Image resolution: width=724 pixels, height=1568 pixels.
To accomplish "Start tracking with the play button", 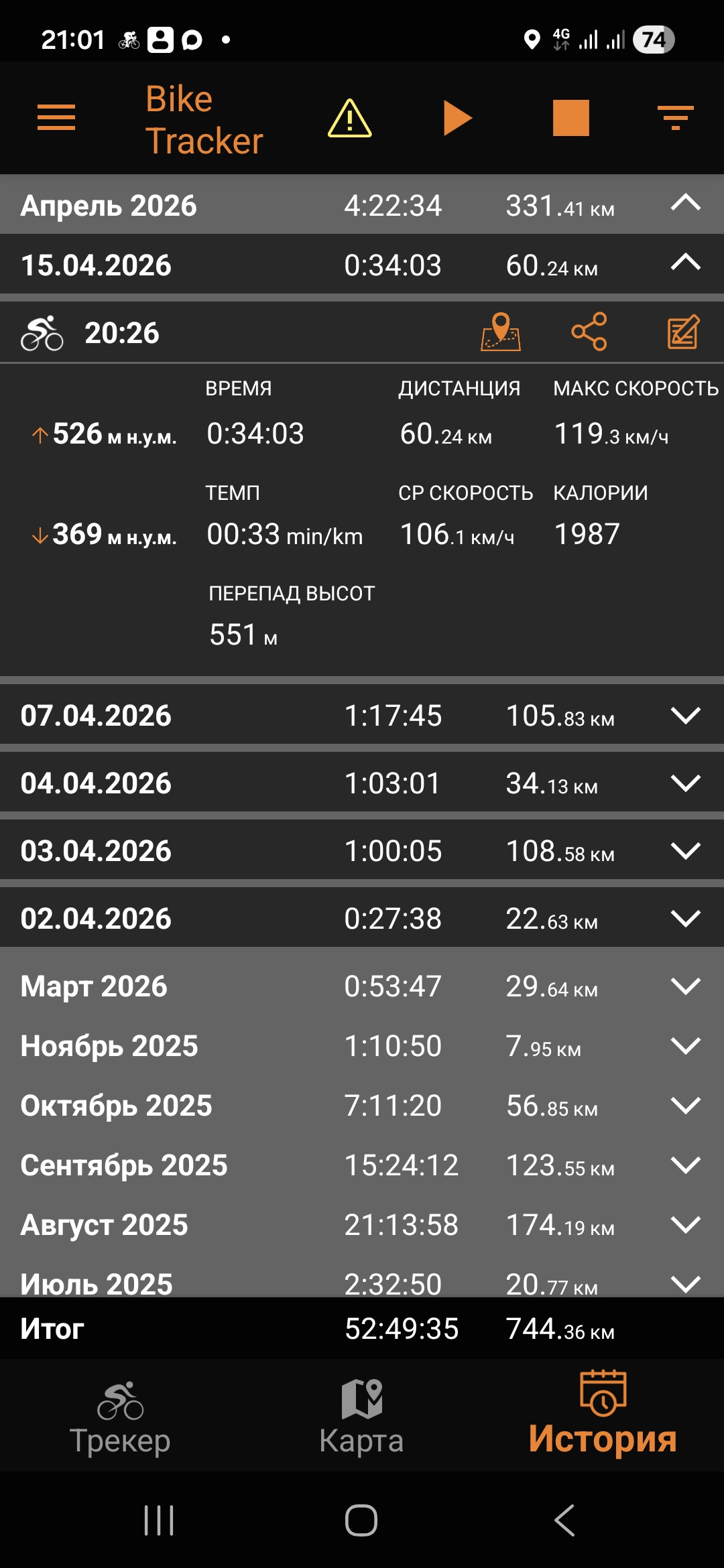I will pos(458,118).
